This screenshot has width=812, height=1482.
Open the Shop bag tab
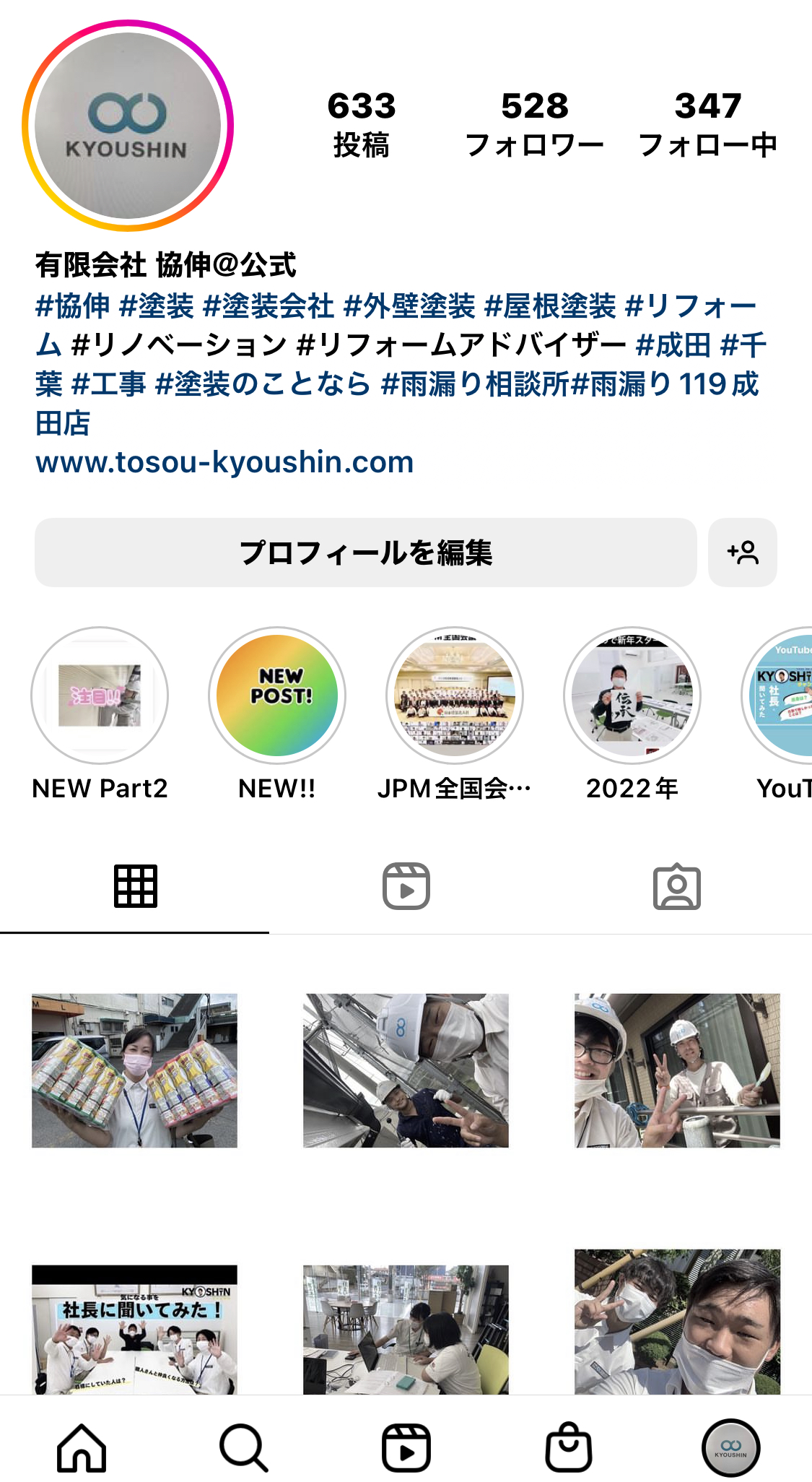pyautogui.click(x=569, y=1447)
